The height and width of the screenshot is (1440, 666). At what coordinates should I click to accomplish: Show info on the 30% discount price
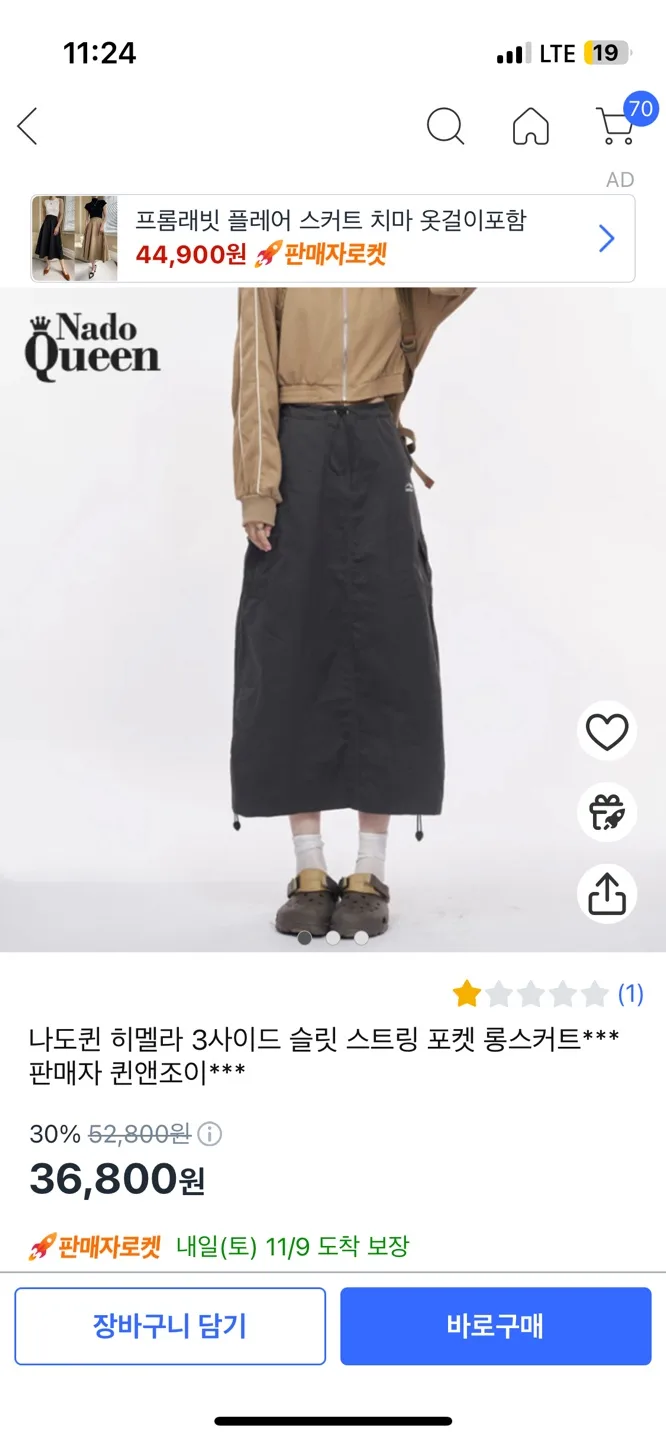(x=210, y=1134)
